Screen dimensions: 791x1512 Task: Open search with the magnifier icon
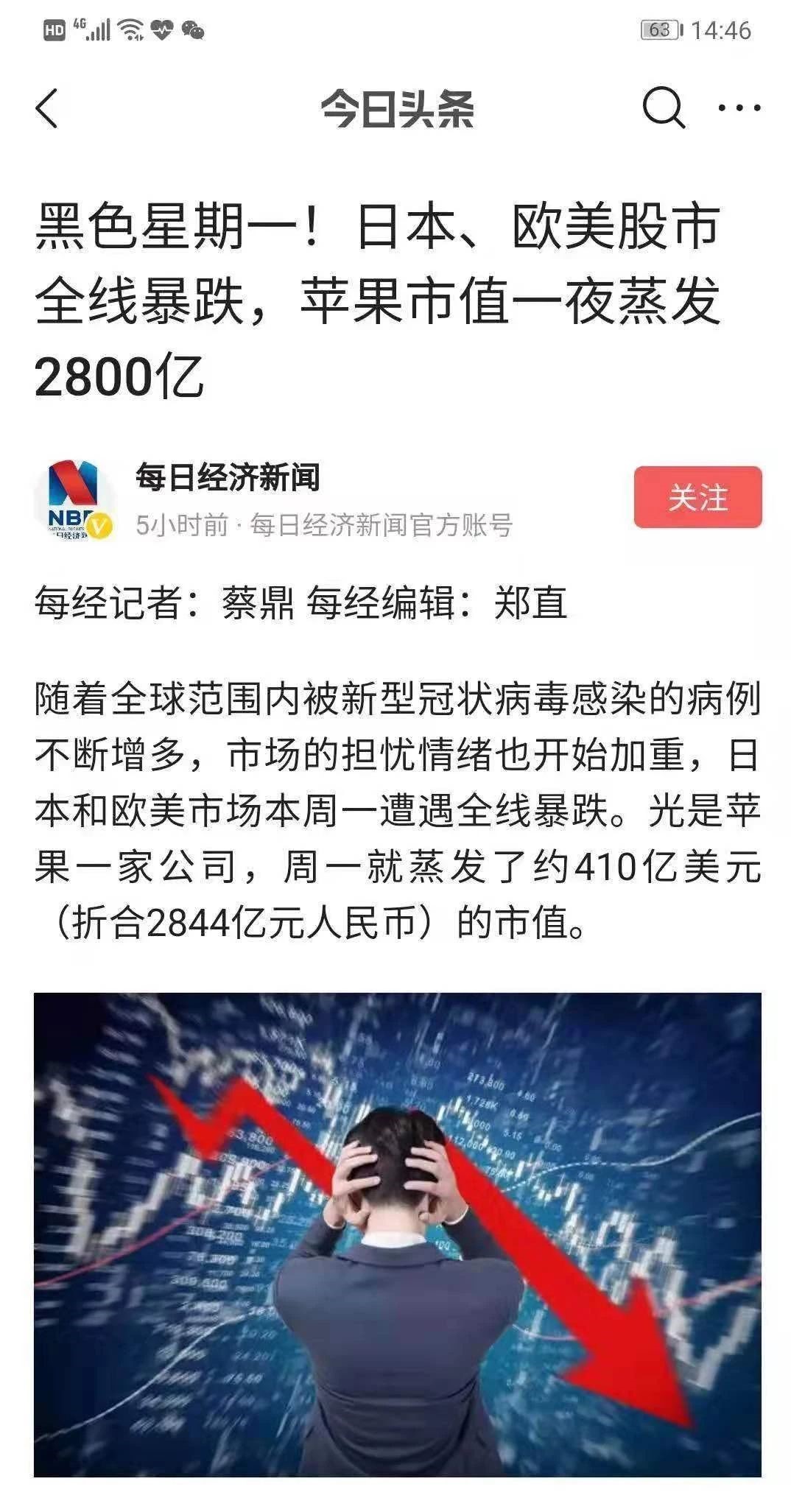point(663,108)
